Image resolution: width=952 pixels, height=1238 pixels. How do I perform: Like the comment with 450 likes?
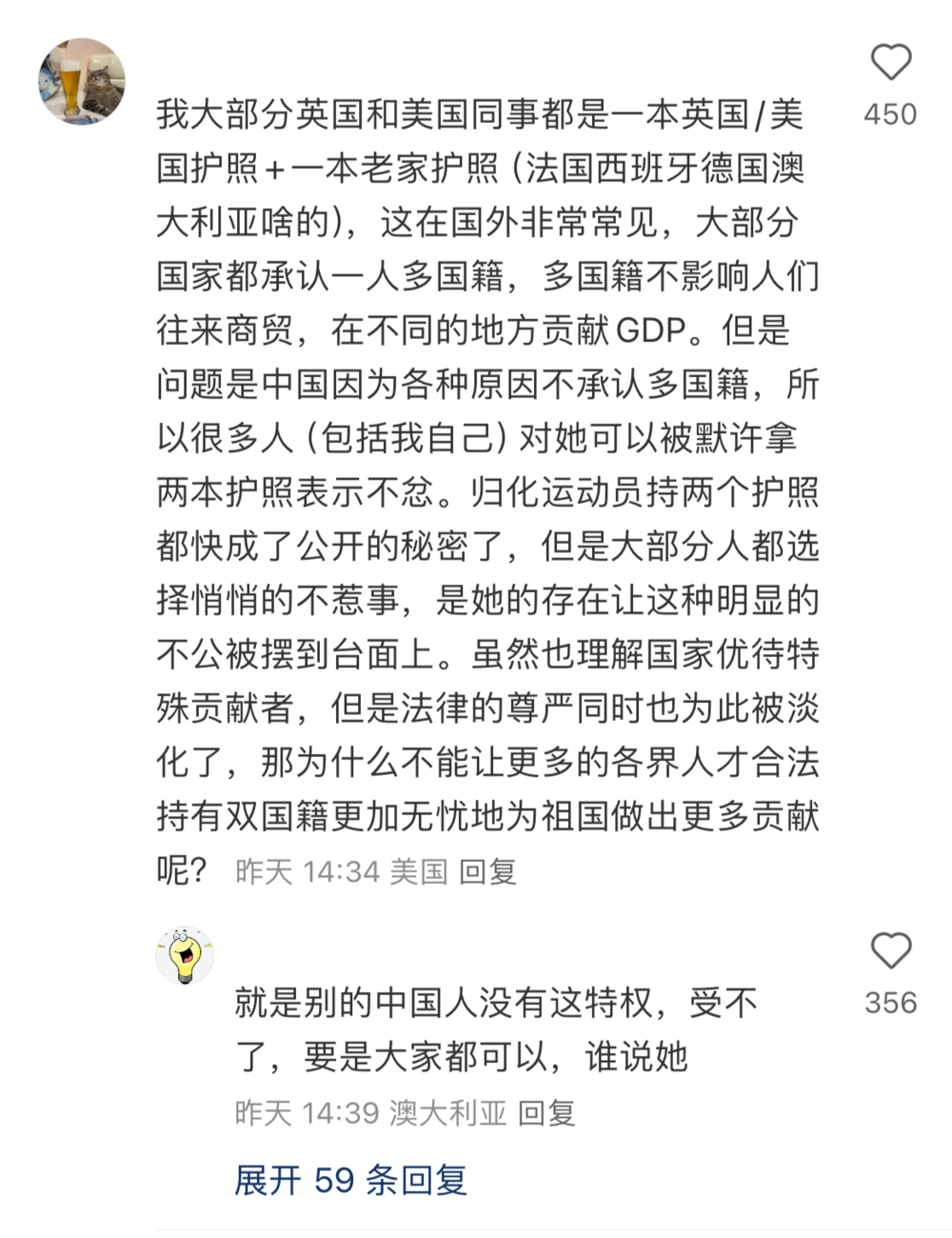coord(891,63)
